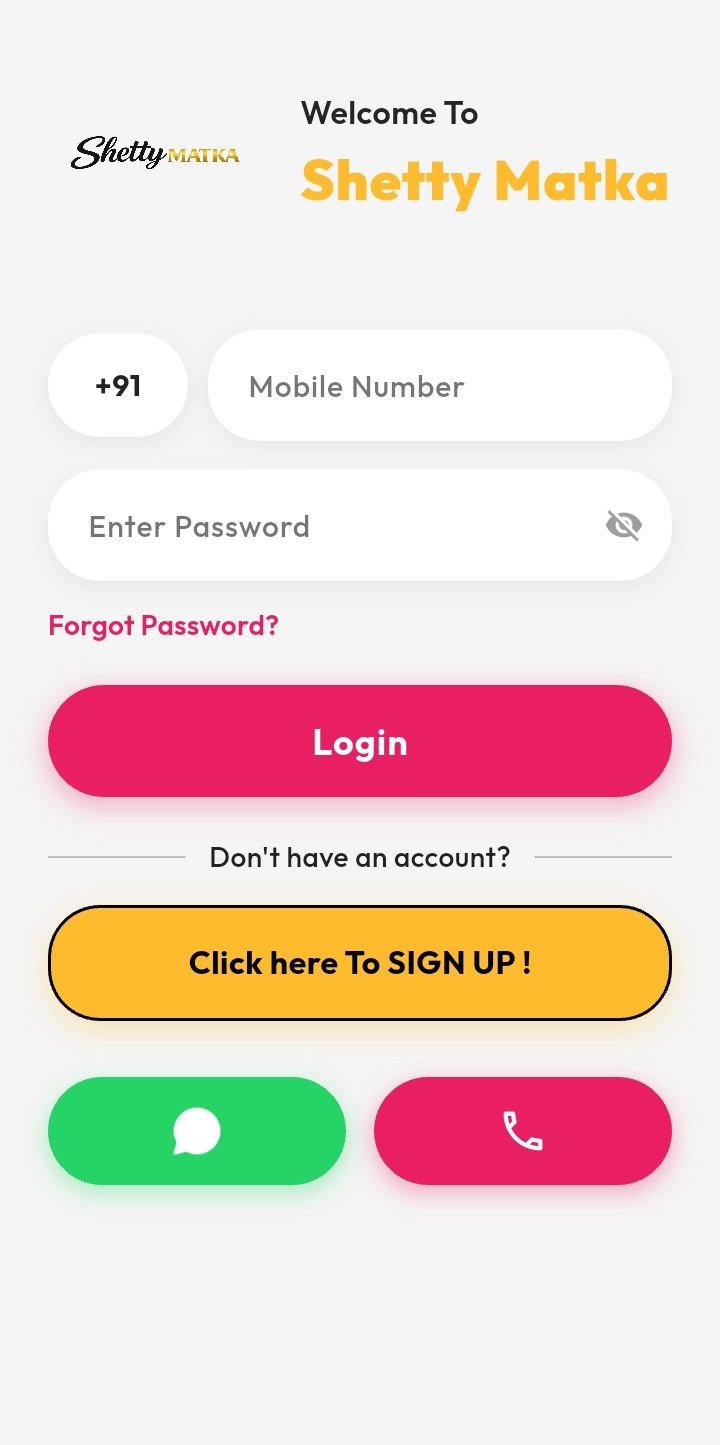The image size is (720, 1445).
Task: Click the +91 country code selector
Action: point(117,385)
